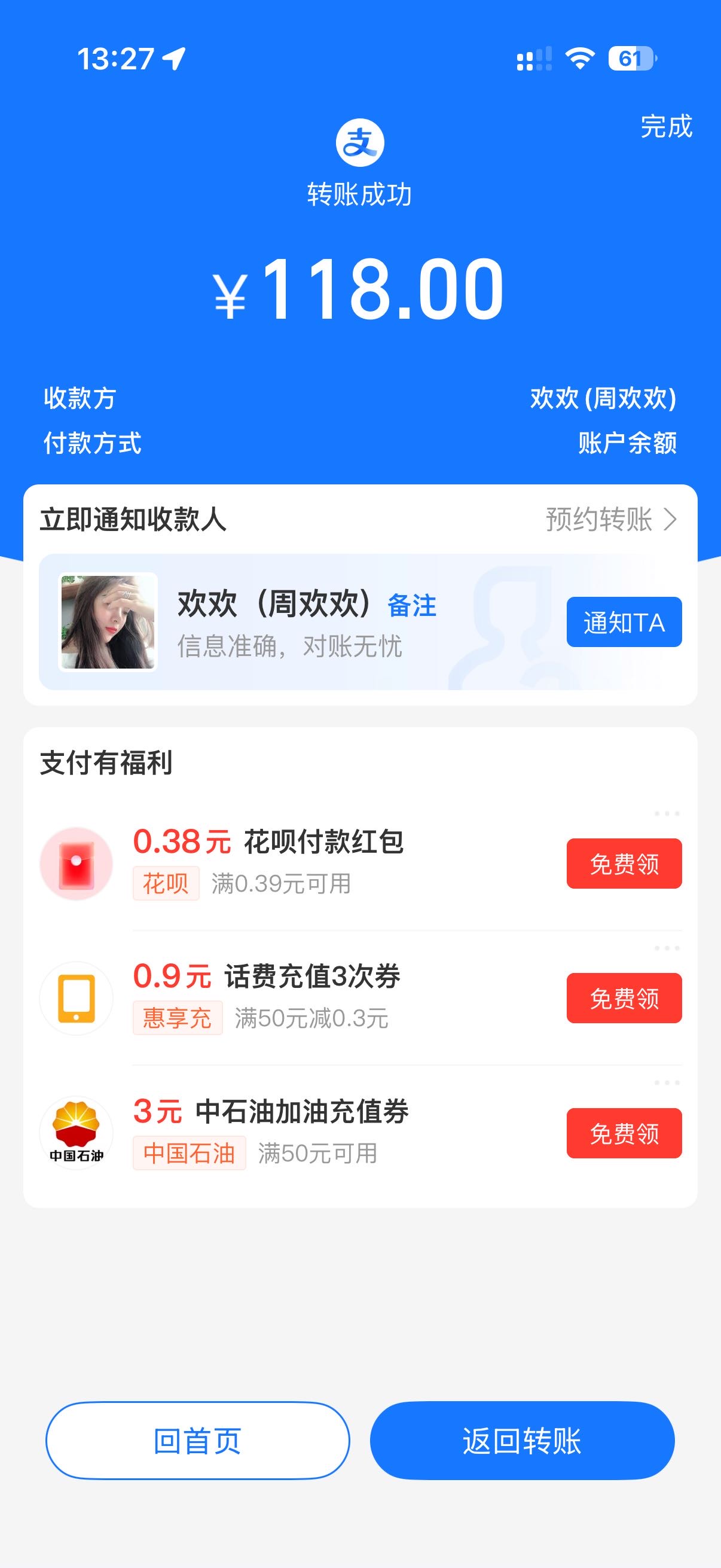Screen dimensions: 721x1568
Task: Claim the 花呗付款红包 with 免费领
Action: (x=624, y=864)
